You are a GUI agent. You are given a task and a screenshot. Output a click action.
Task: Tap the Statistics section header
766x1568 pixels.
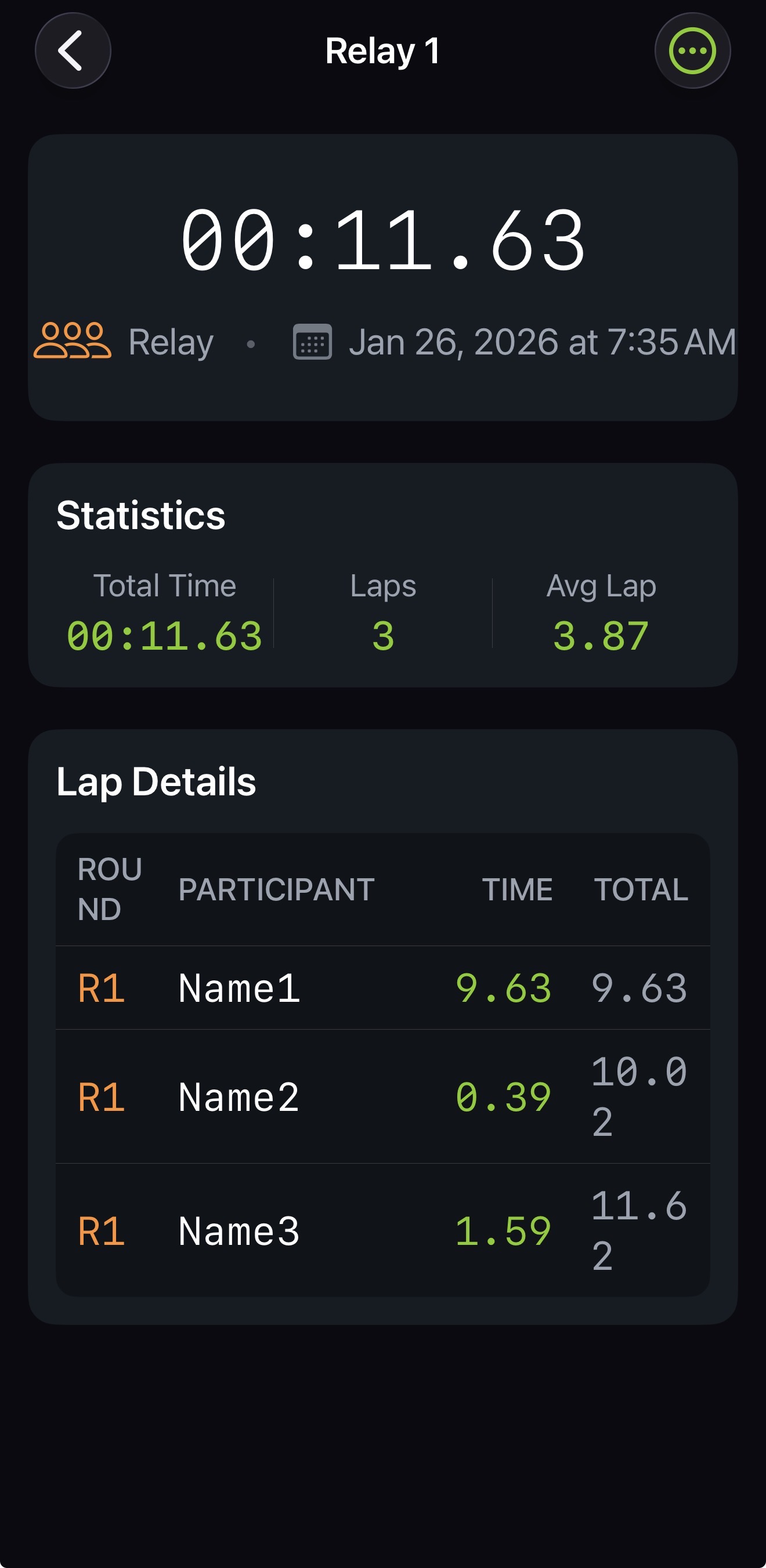click(140, 516)
